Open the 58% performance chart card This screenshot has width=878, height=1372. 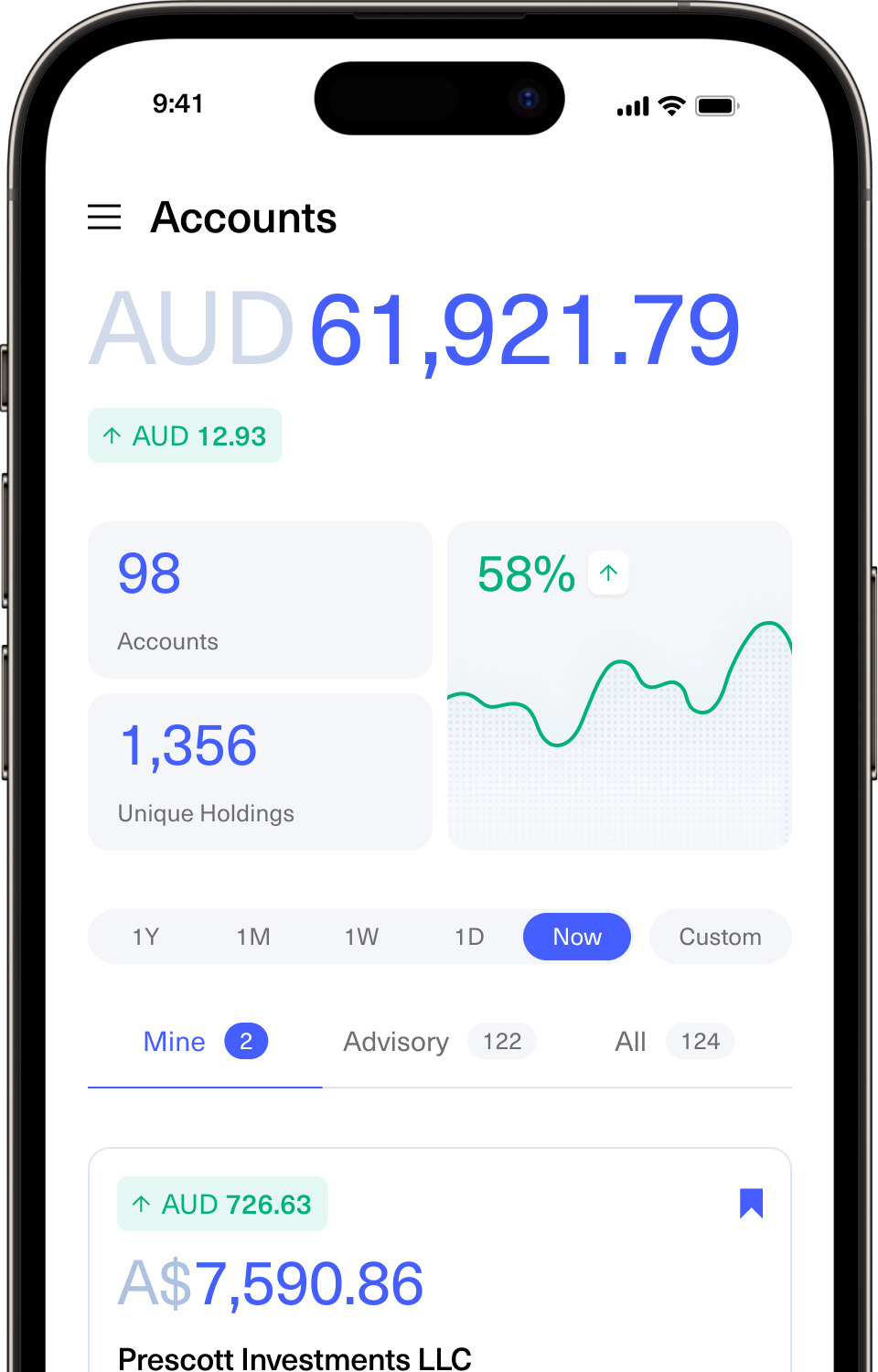(619, 686)
